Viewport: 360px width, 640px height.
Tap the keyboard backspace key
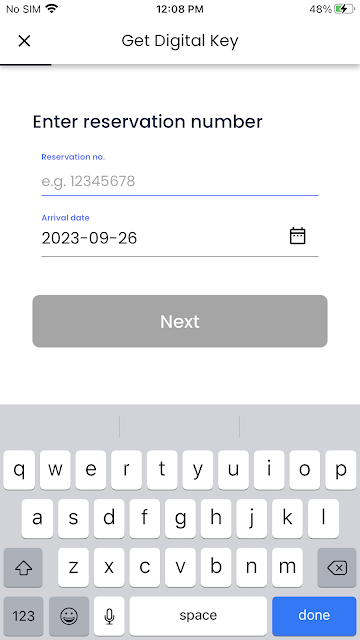click(x=337, y=567)
